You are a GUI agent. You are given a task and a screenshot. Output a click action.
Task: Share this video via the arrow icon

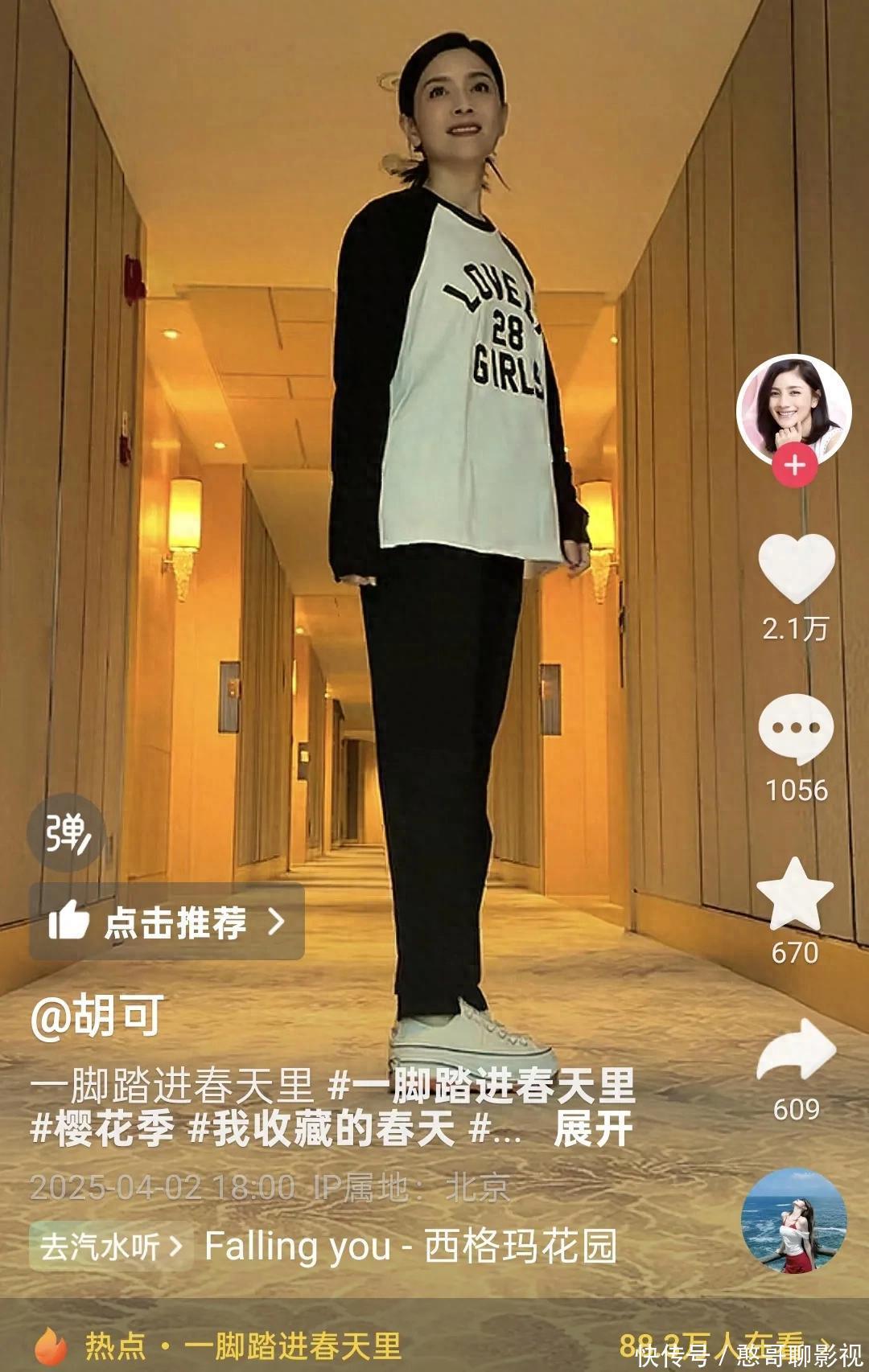(x=797, y=1050)
